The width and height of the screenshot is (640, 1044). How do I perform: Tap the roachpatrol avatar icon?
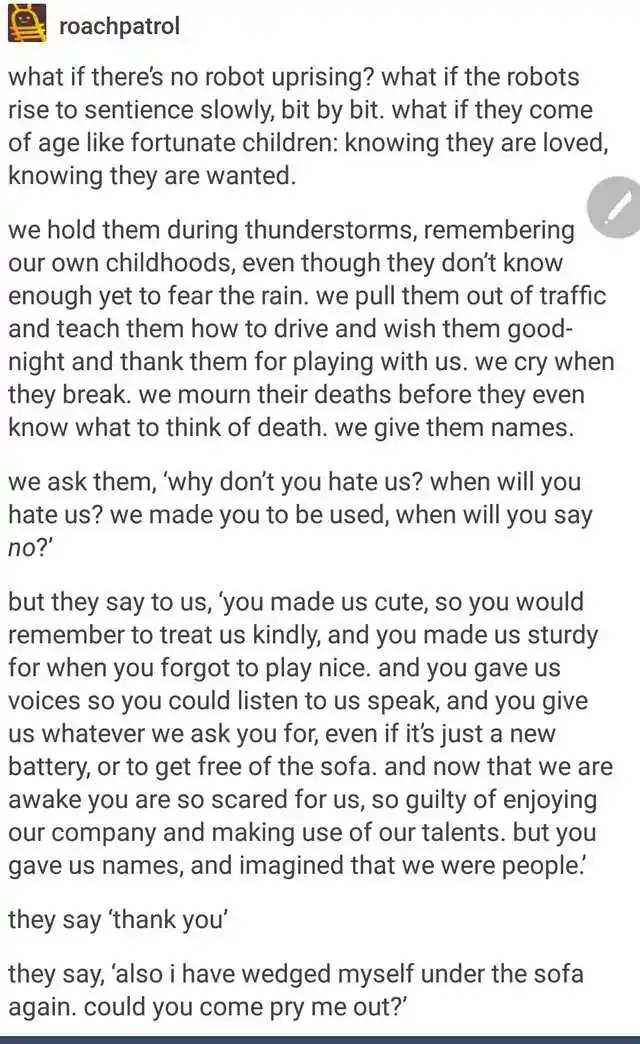(27, 22)
